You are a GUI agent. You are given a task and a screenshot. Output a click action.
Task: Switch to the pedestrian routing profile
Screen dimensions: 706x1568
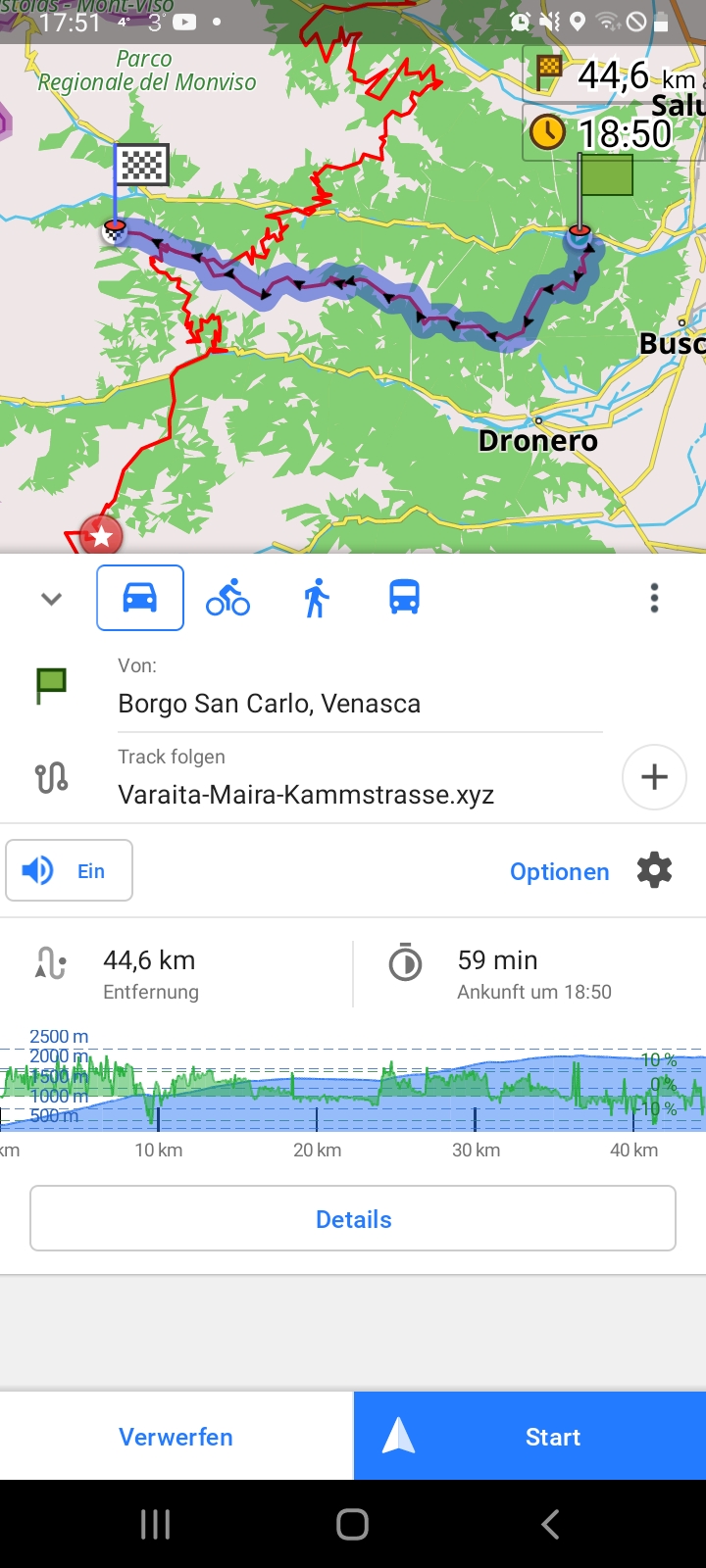(316, 598)
